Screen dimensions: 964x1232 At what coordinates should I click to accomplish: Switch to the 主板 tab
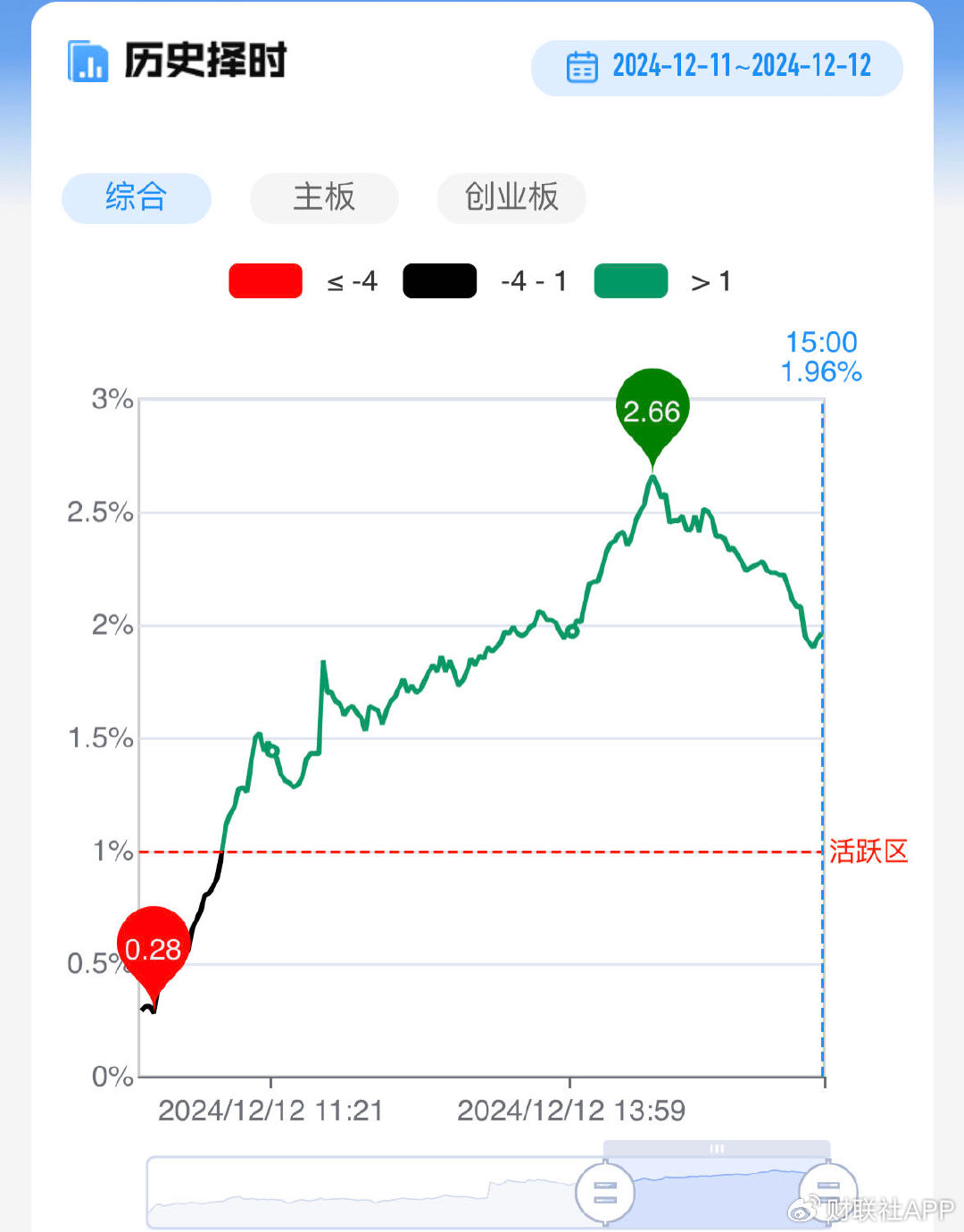pos(324,198)
